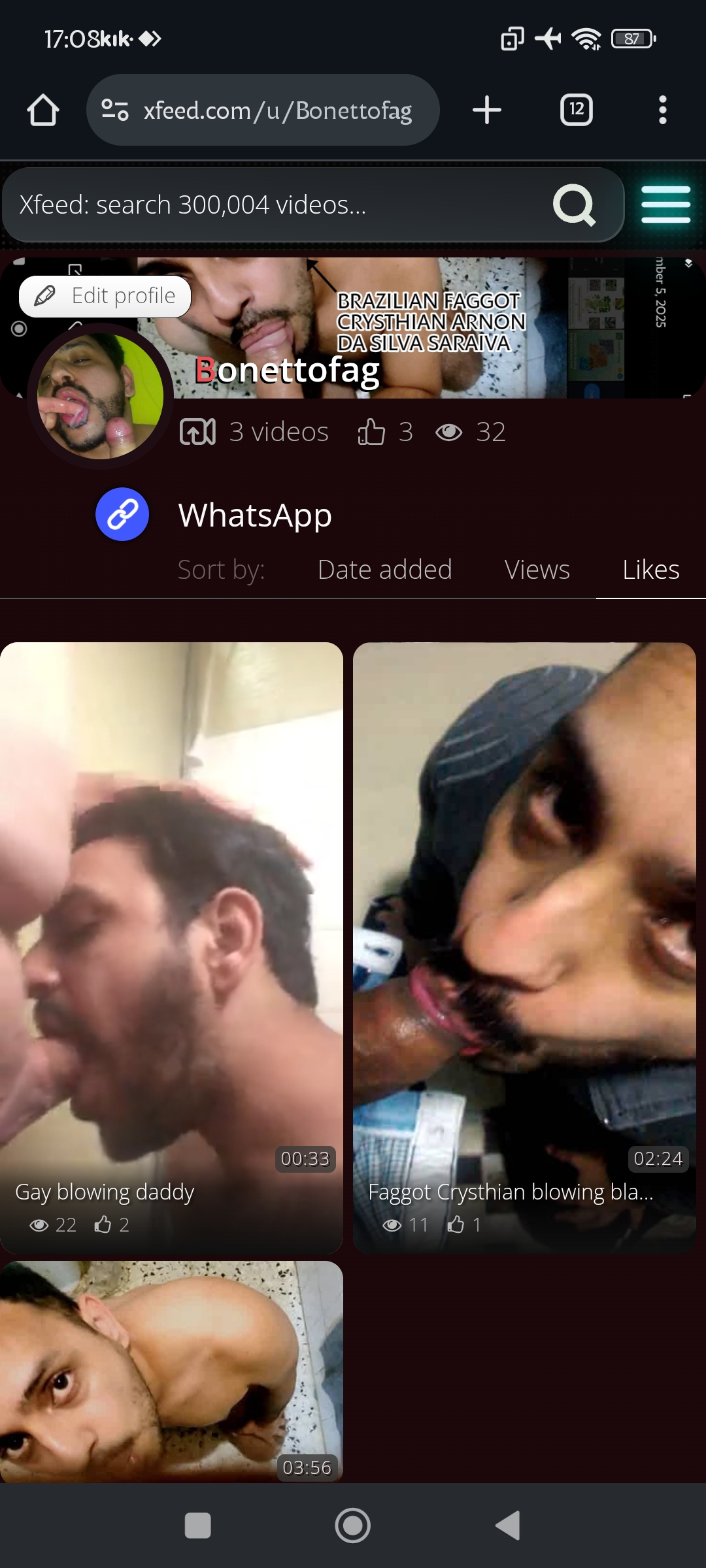This screenshot has height=1568, width=706.
Task: Open the video thumbnail with duration 03:56
Action: pos(171,1372)
